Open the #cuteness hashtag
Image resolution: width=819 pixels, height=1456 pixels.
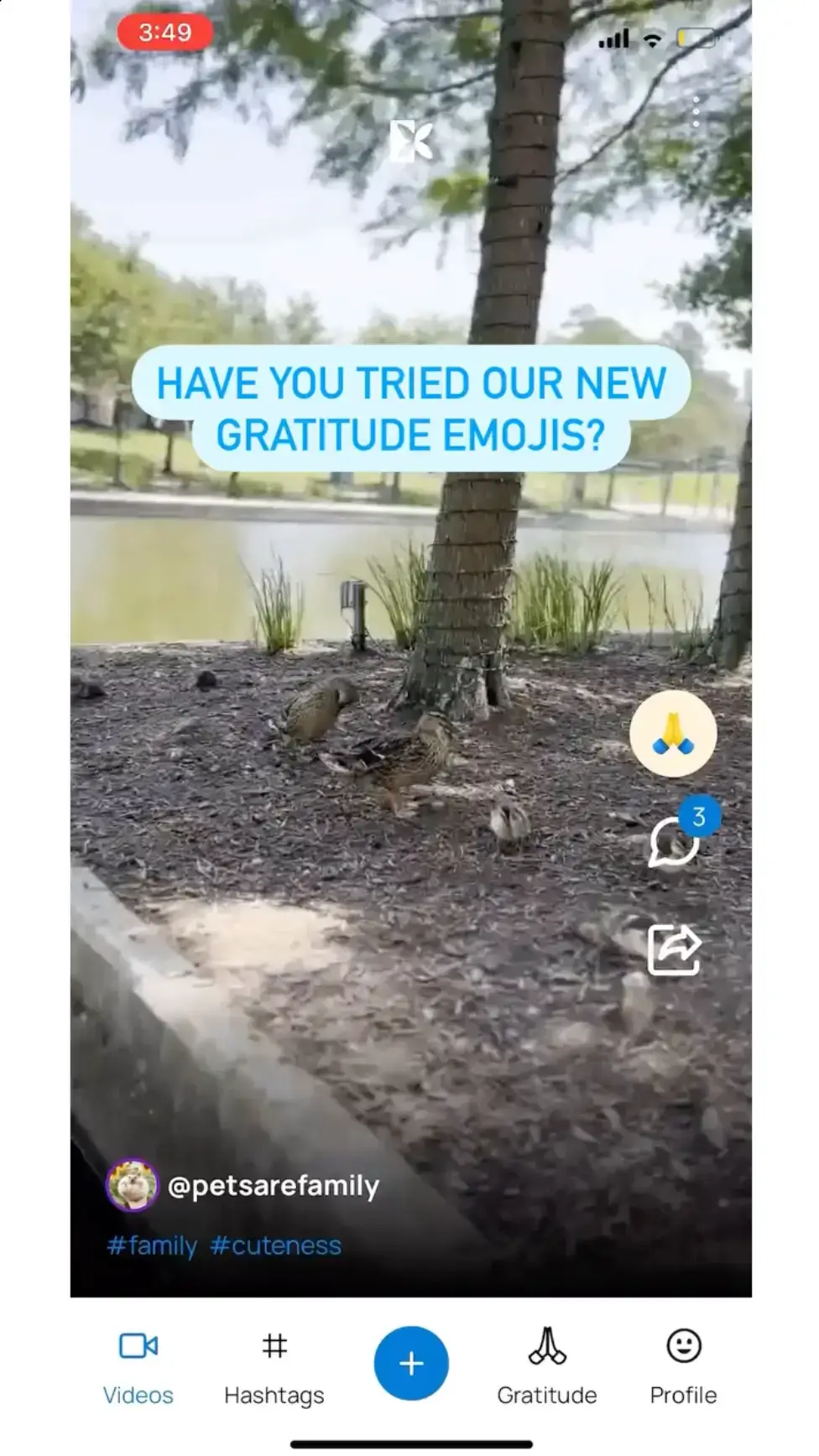(x=276, y=1245)
